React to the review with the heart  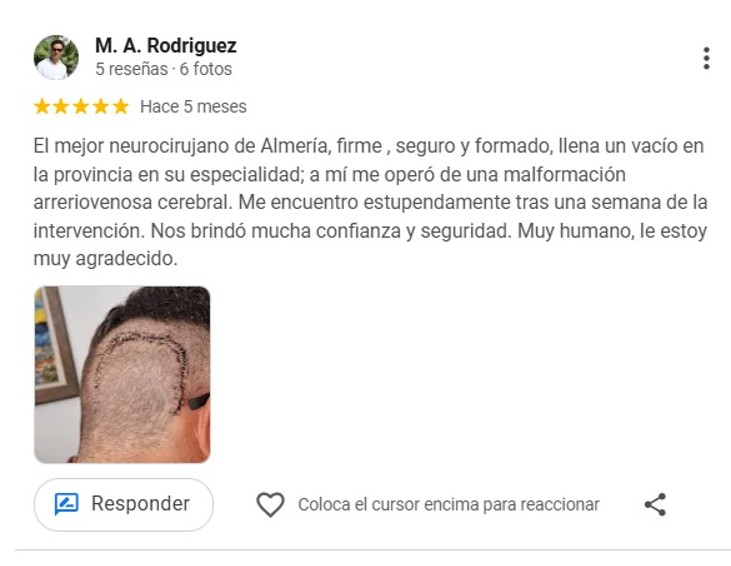pyautogui.click(x=270, y=505)
